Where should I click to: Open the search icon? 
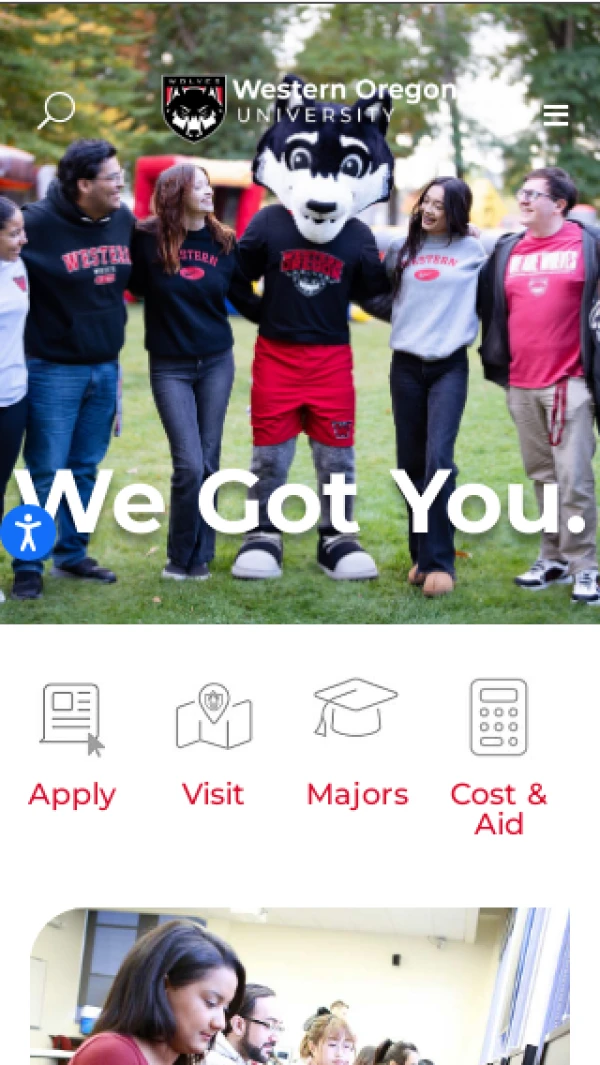pos(56,110)
